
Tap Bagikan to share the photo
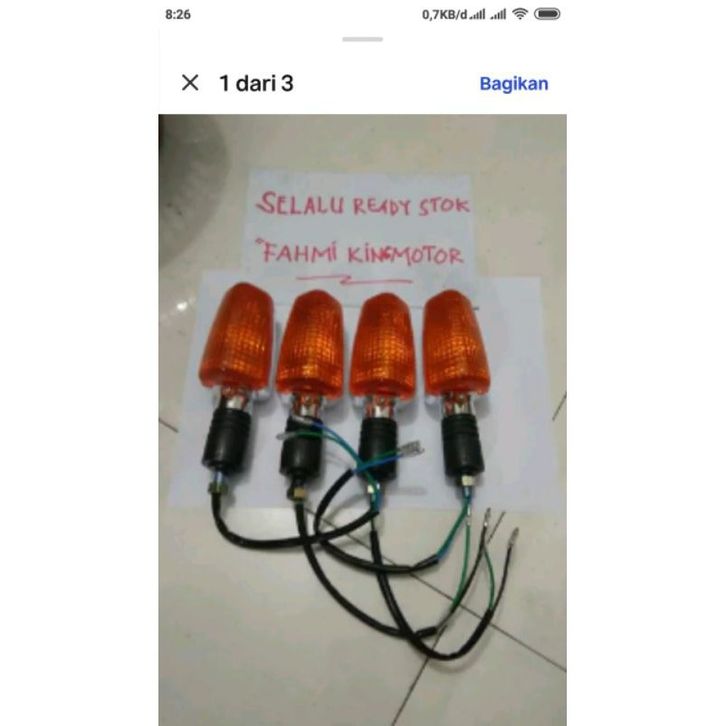tap(513, 83)
